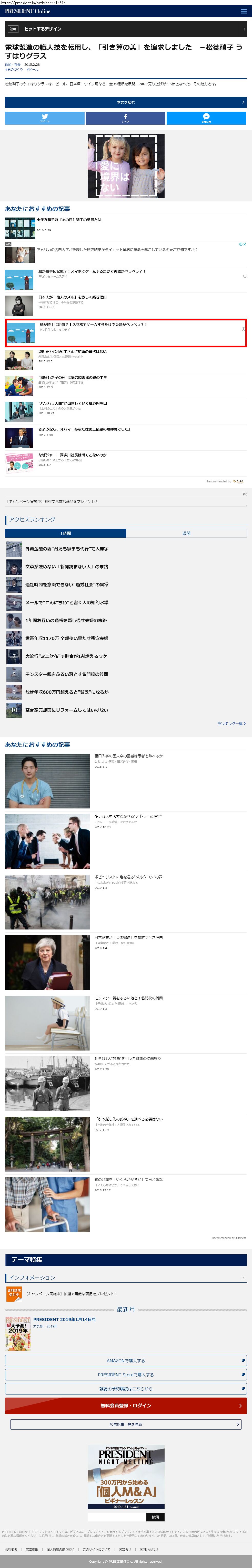Open article 日本人が「他人のズル」を激しく妬む理由

(72, 297)
